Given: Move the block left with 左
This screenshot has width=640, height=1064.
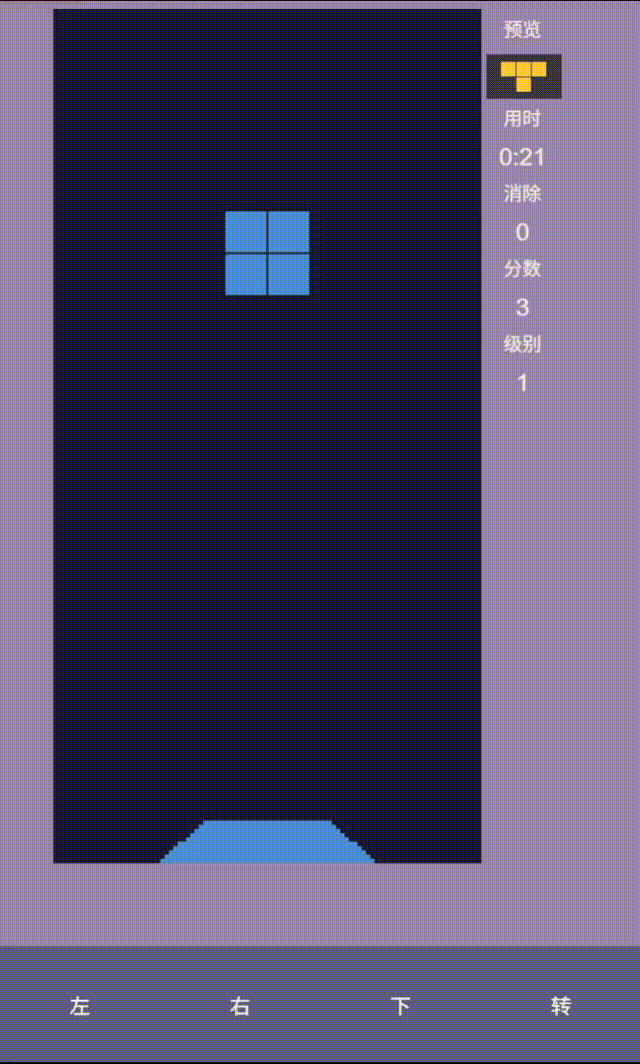Looking at the screenshot, I should 80,1005.
